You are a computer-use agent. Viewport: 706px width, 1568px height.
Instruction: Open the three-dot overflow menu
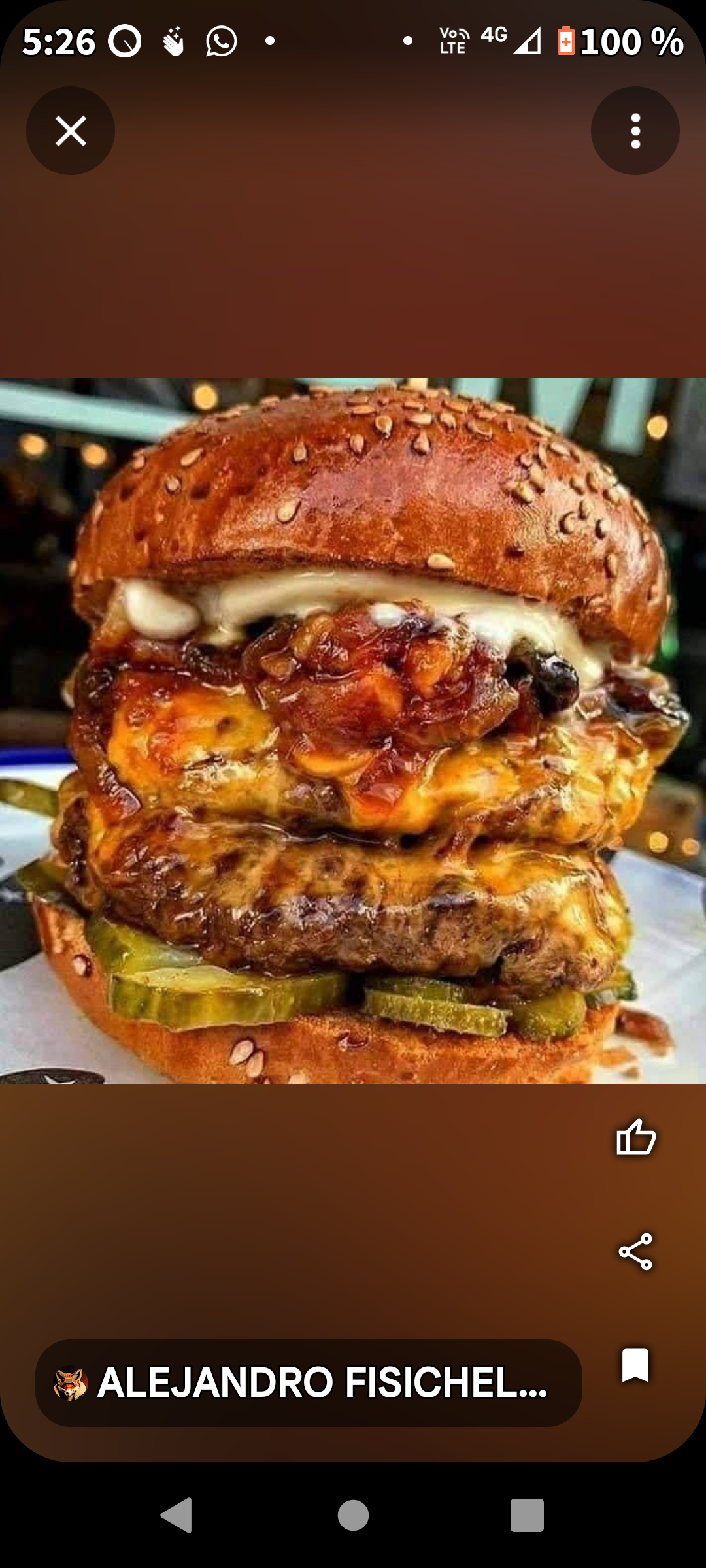635,131
